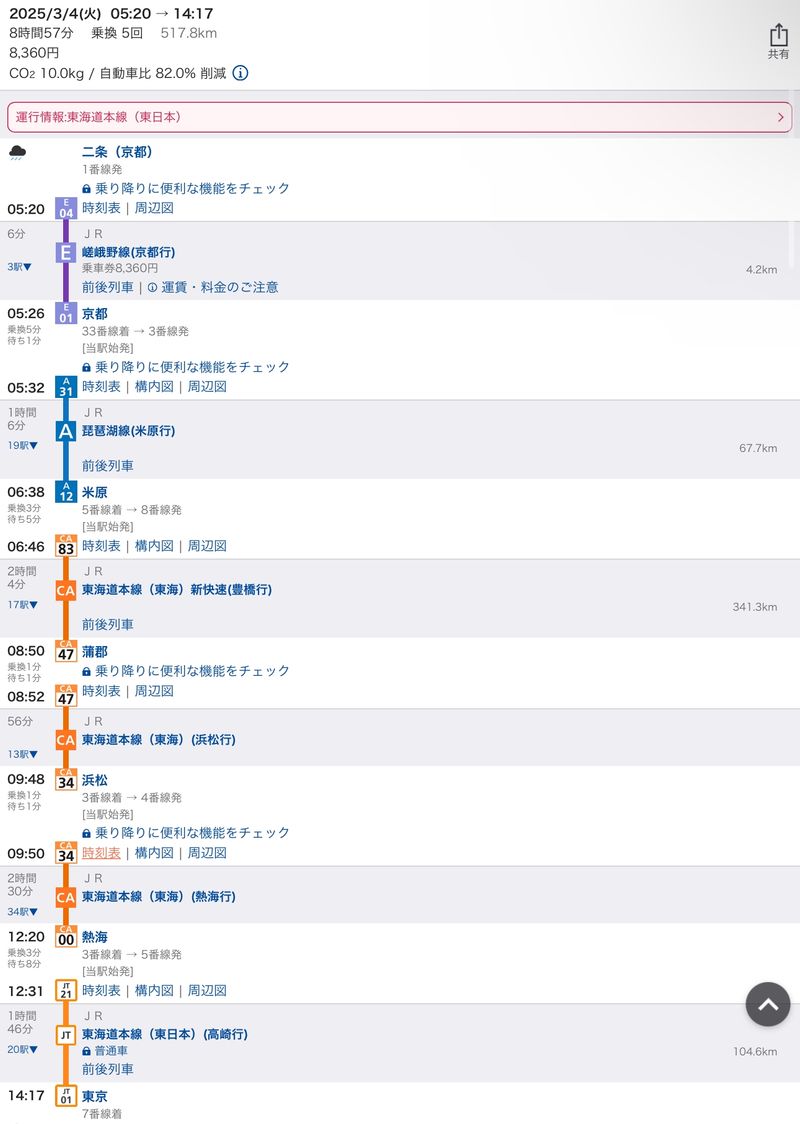Show 前後列車 for the 高崎行 train
800x1124 pixels.
tap(107, 1069)
